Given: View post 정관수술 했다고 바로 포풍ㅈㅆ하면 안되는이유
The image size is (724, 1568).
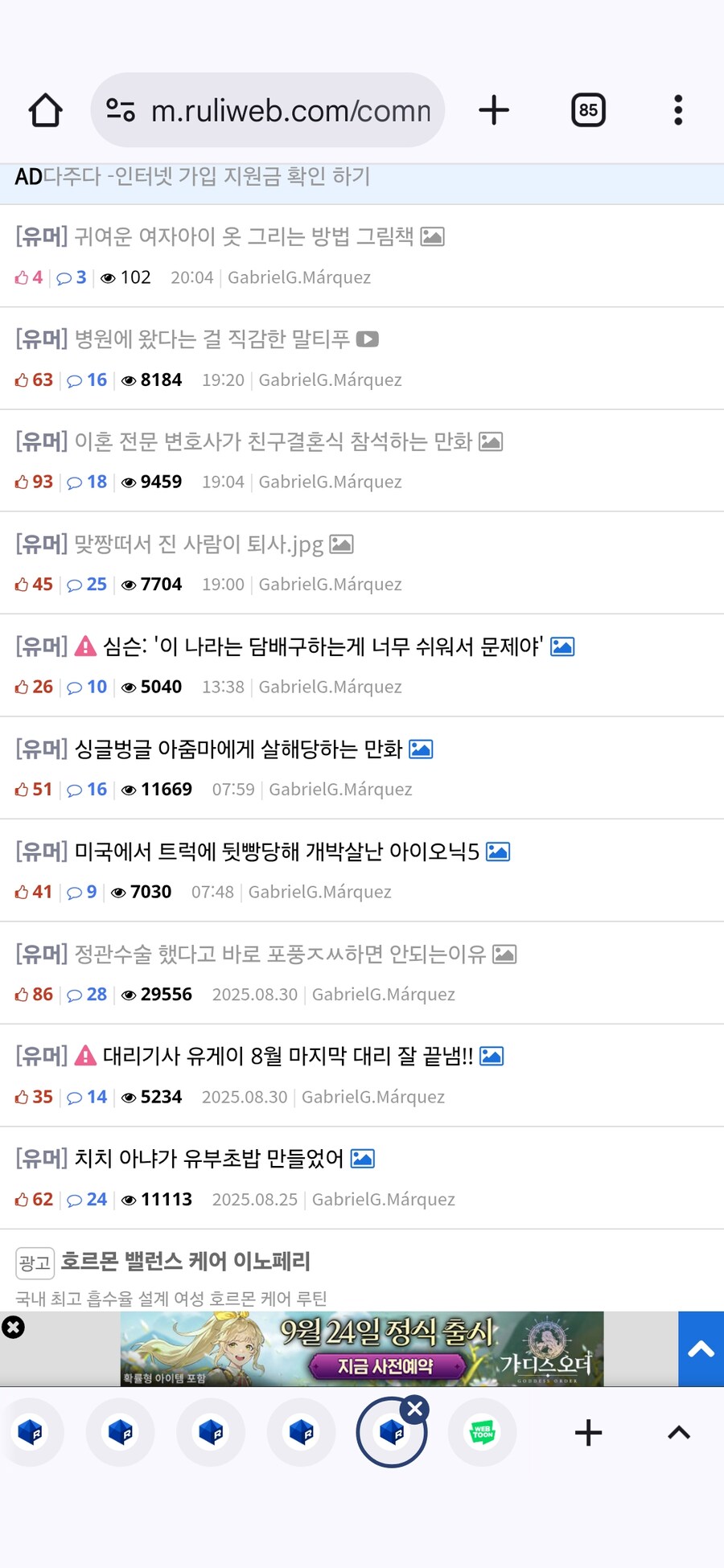Looking at the screenshot, I should 280,954.
